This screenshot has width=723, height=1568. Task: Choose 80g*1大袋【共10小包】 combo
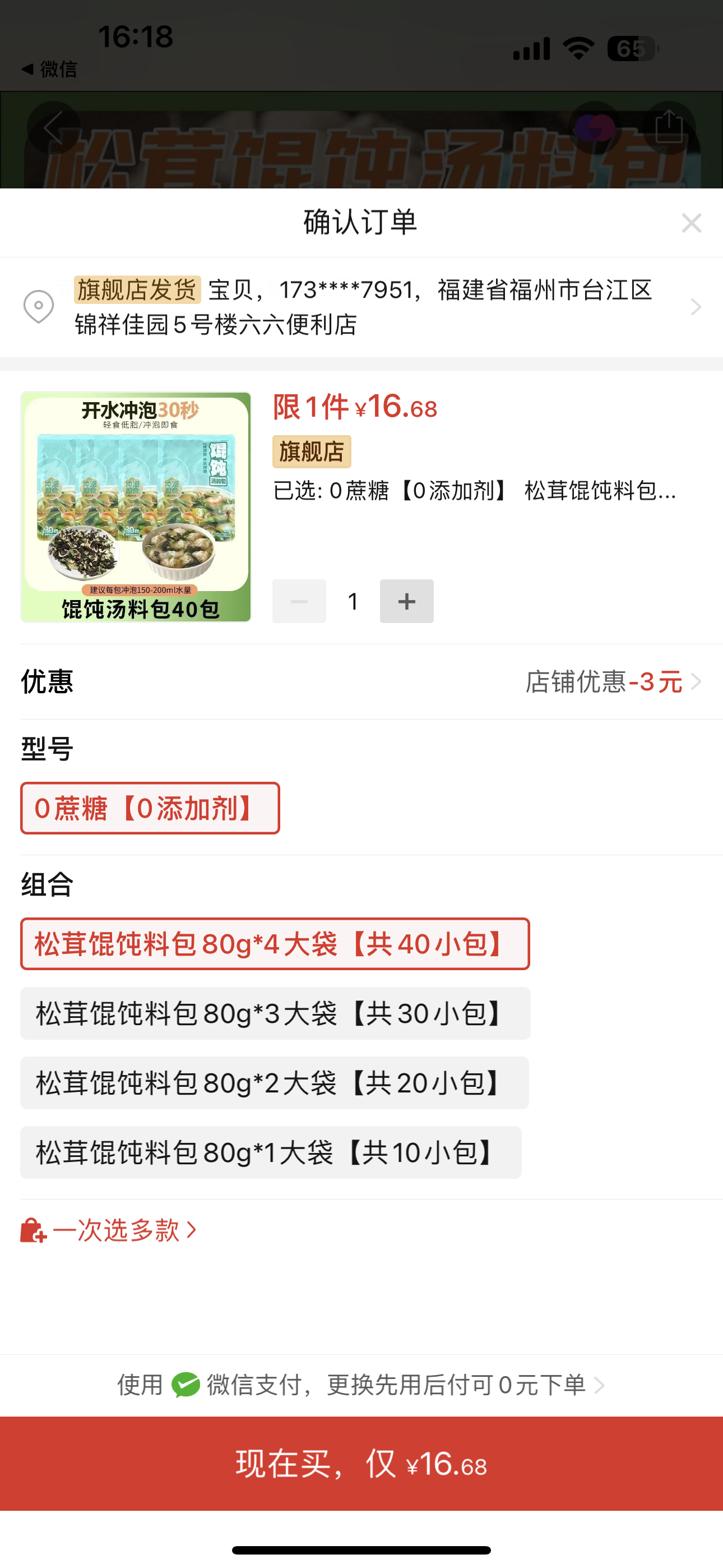click(271, 1152)
